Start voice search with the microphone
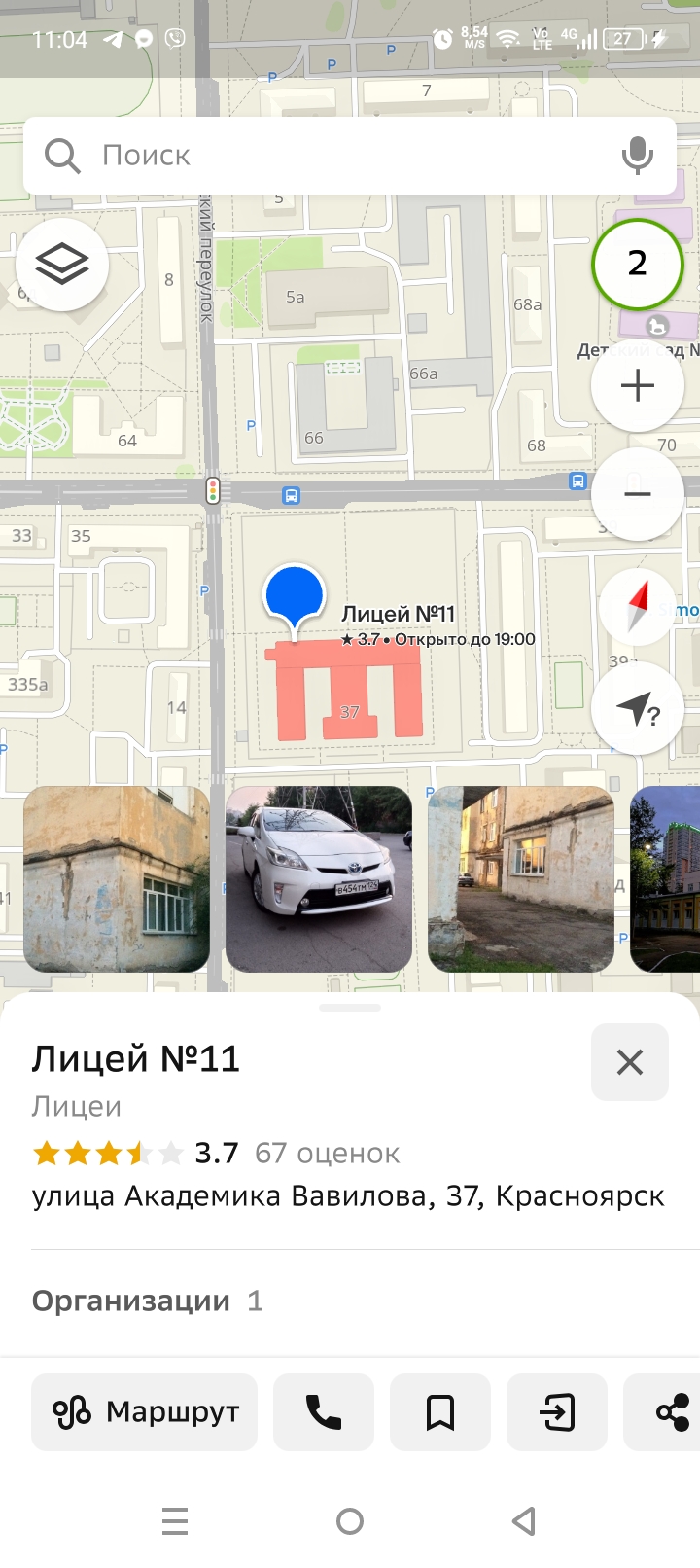The width and height of the screenshot is (700, 1568). coord(637,156)
